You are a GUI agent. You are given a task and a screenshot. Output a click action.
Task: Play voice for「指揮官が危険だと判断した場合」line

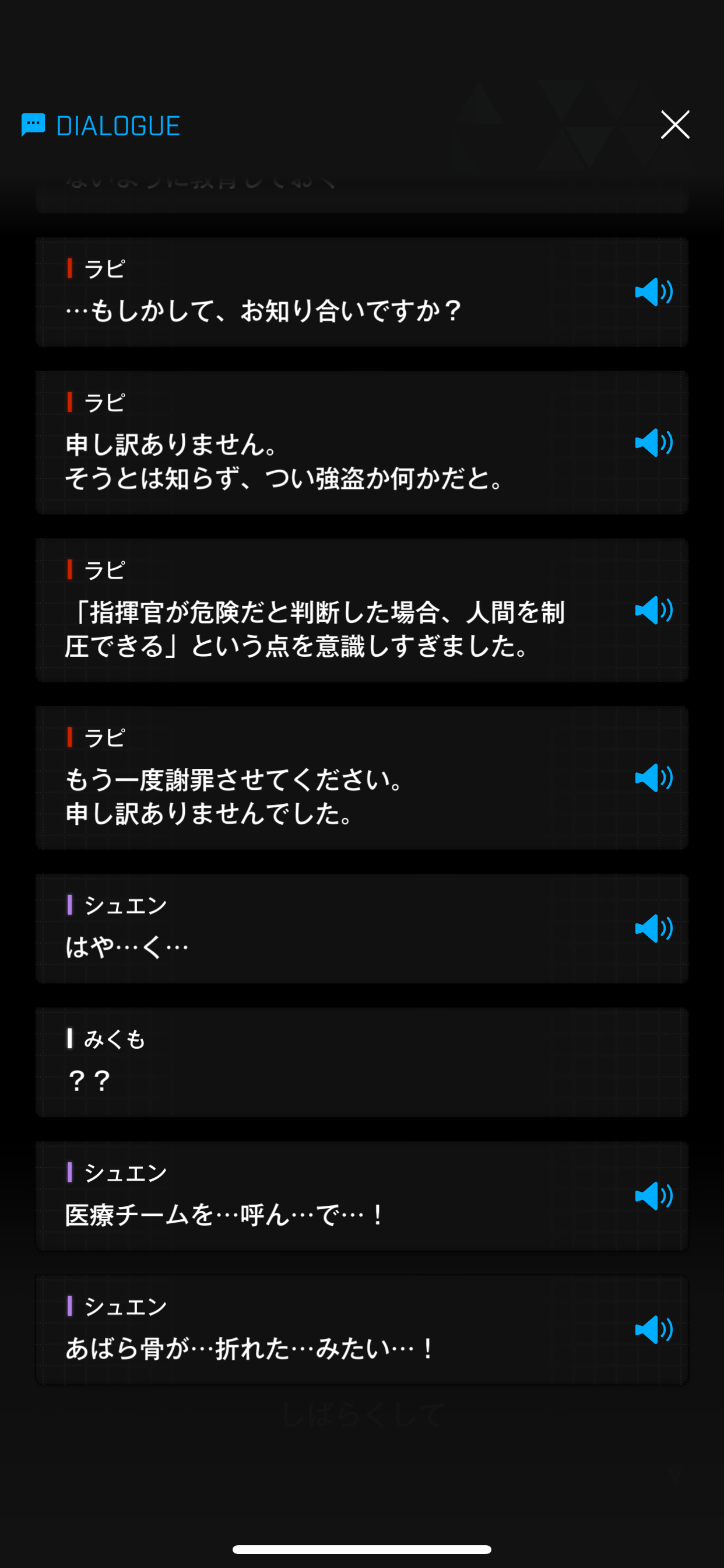tap(653, 610)
